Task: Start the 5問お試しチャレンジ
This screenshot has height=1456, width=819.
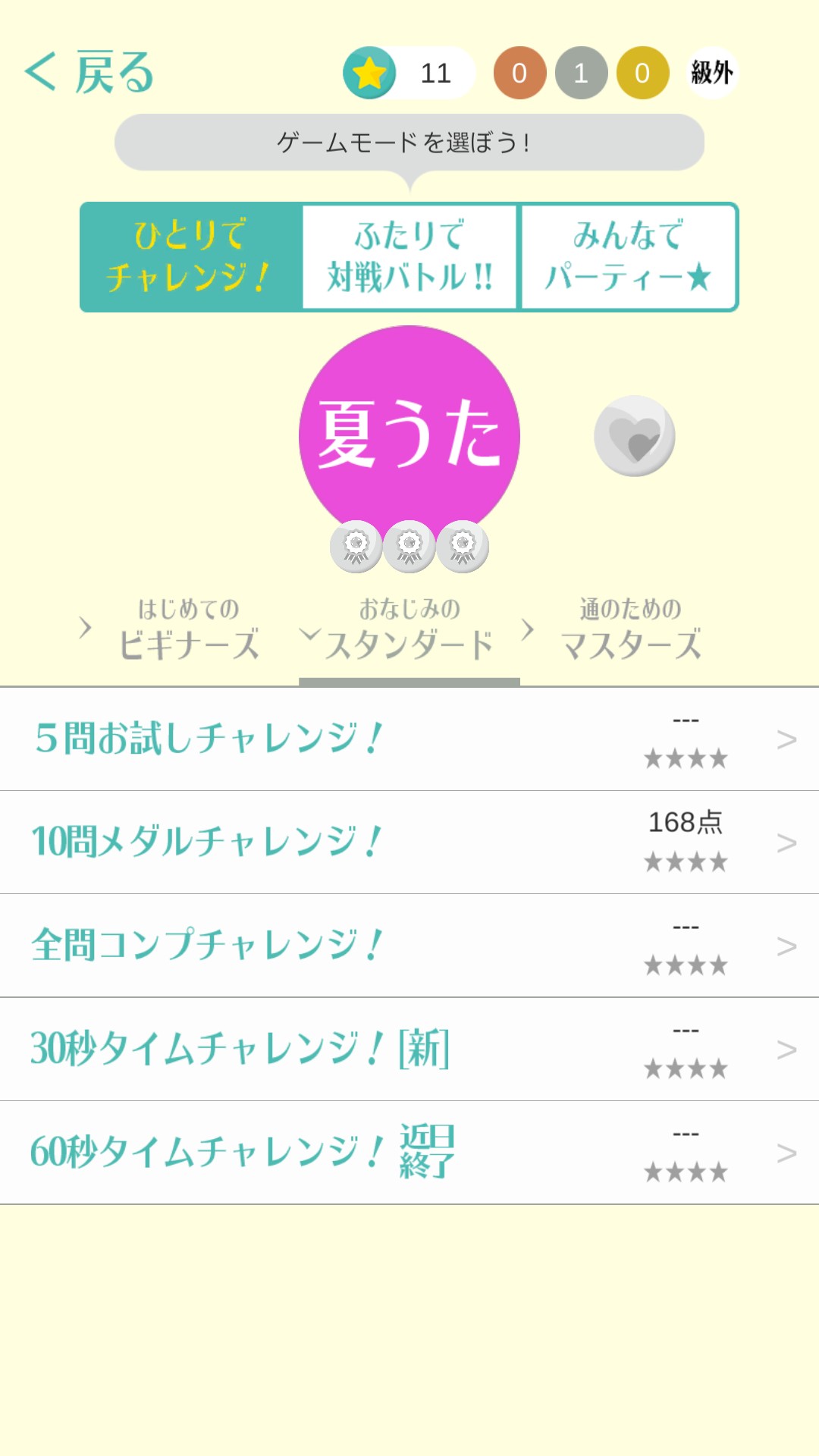Action: tap(409, 739)
